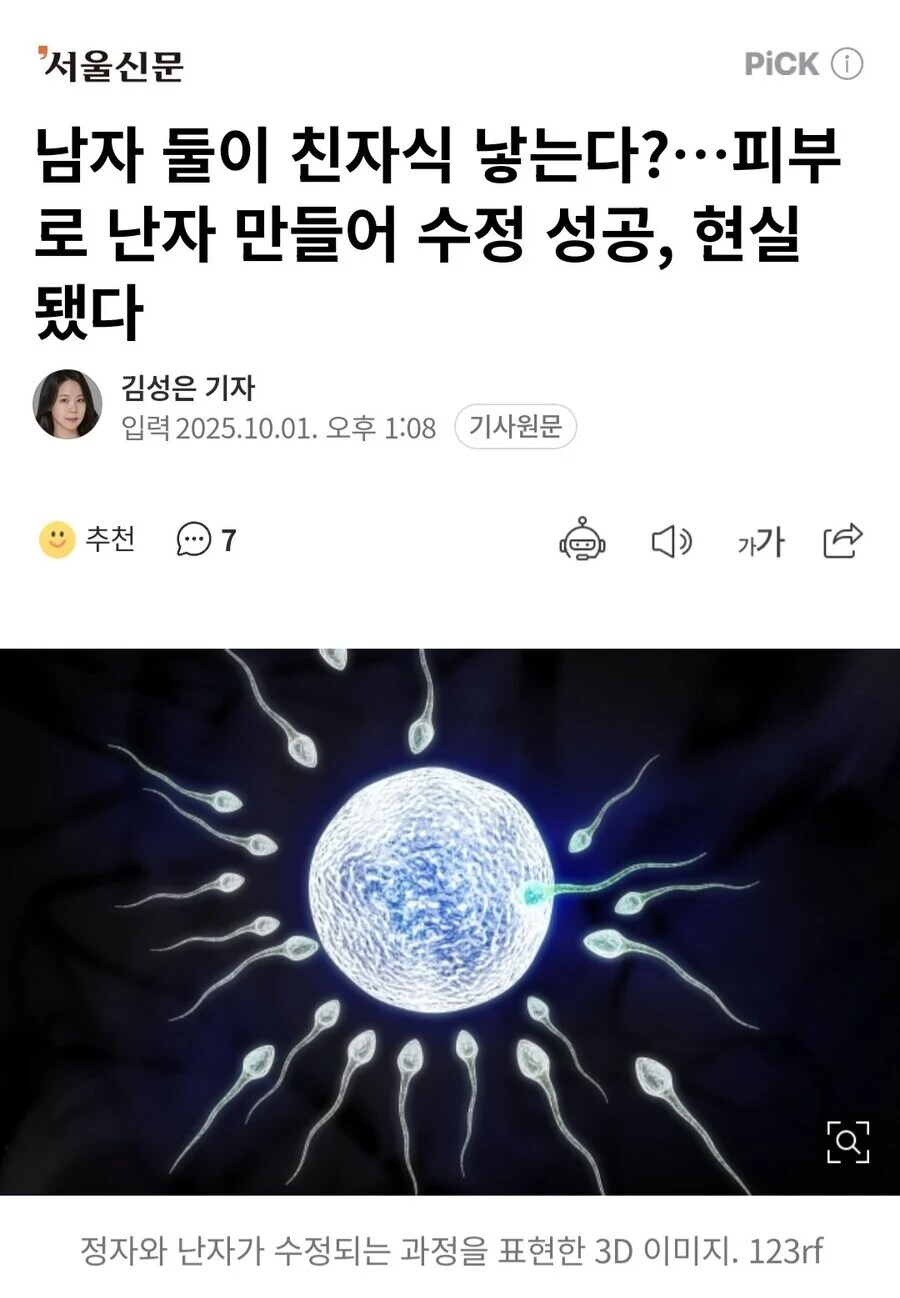
Task: Enlarge the image with magnifier icon
Action: point(847,1142)
